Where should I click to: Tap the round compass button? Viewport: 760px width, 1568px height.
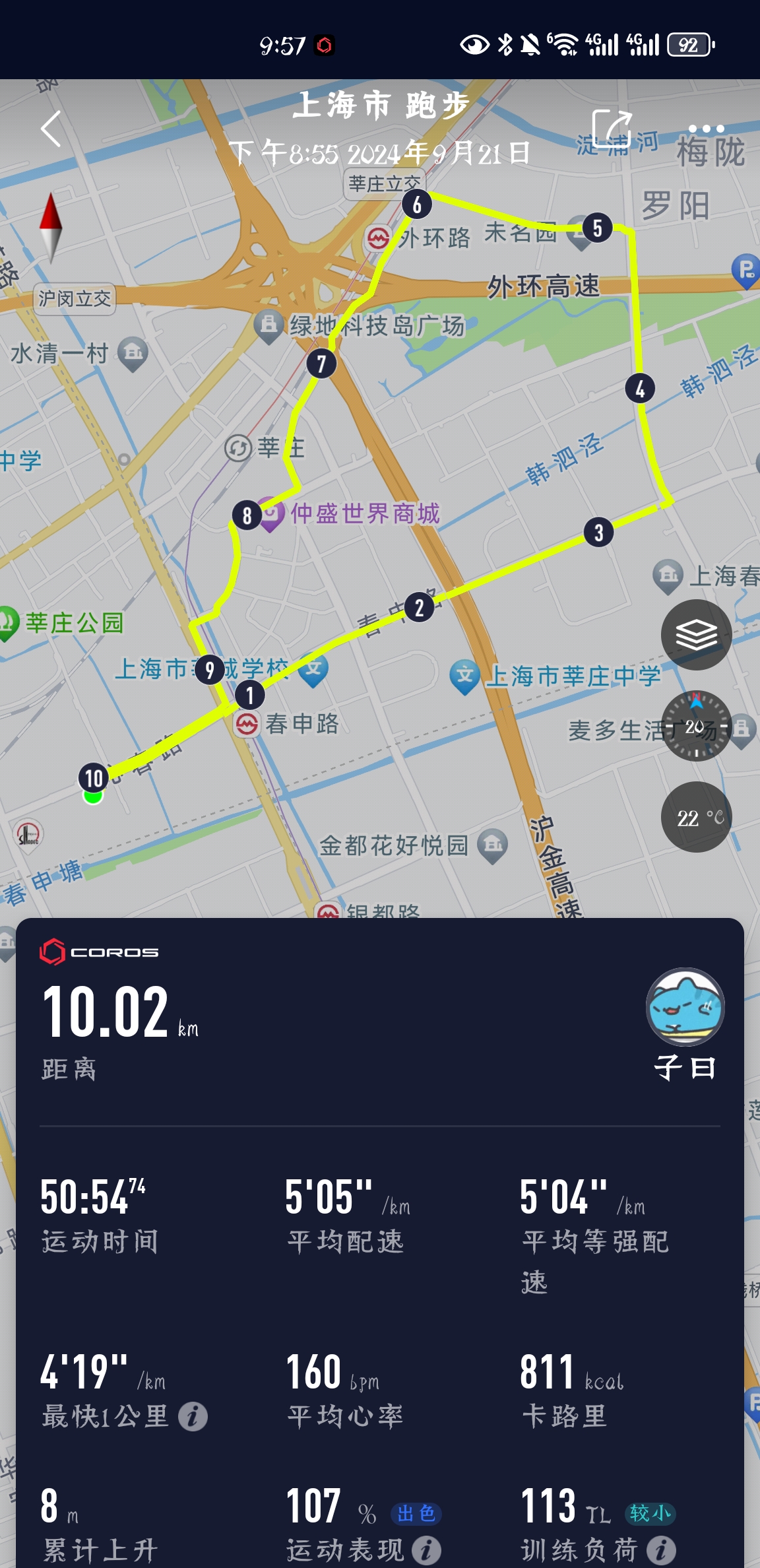coord(696,726)
